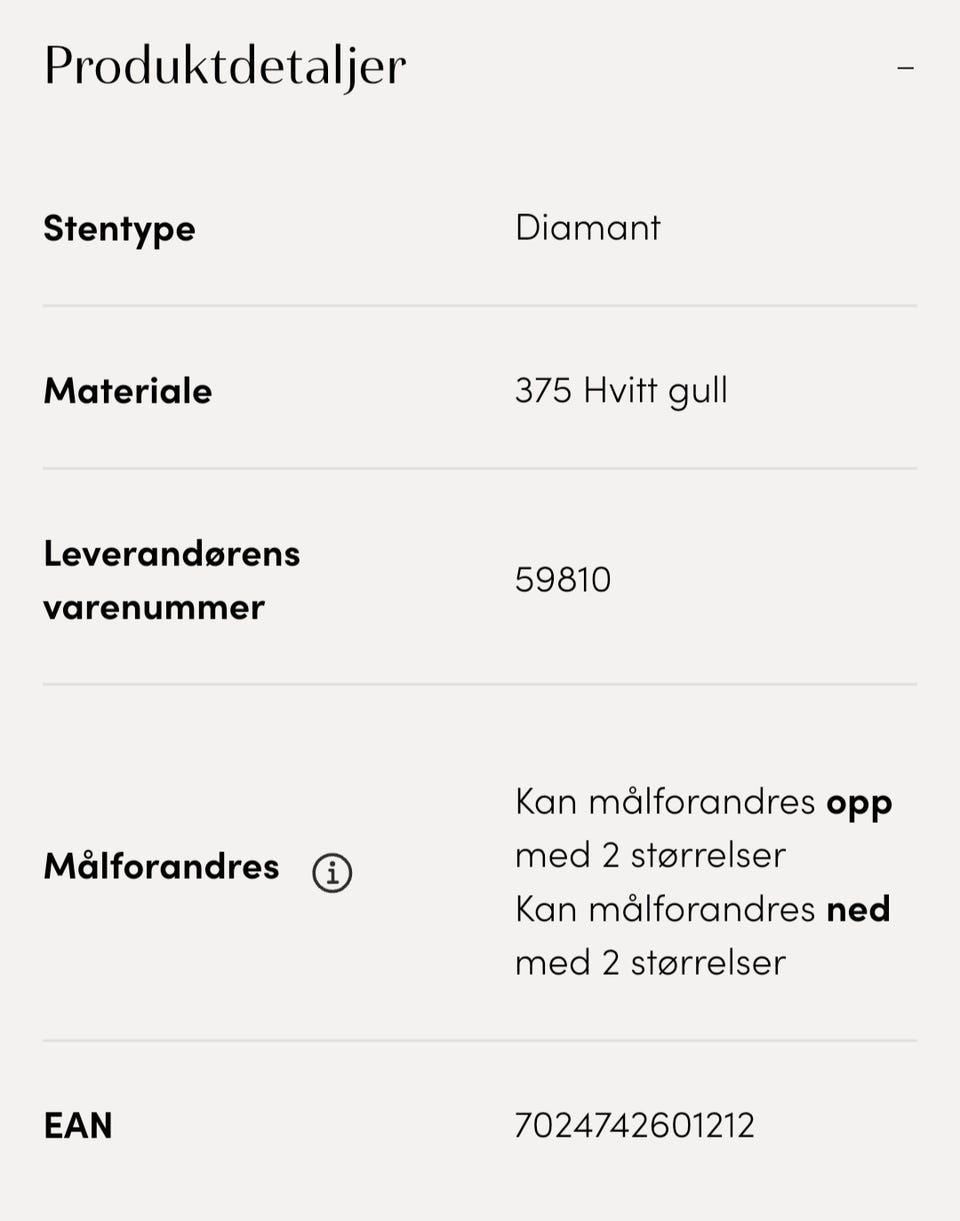Select the bold ned text
Screen dimensions: 960x1221
point(858,908)
